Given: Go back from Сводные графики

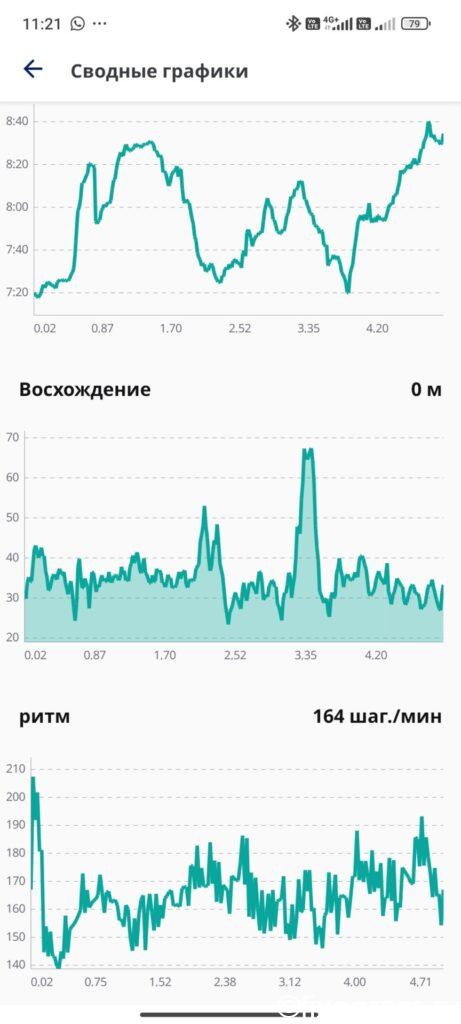Looking at the screenshot, I should (x=33, y=69).
